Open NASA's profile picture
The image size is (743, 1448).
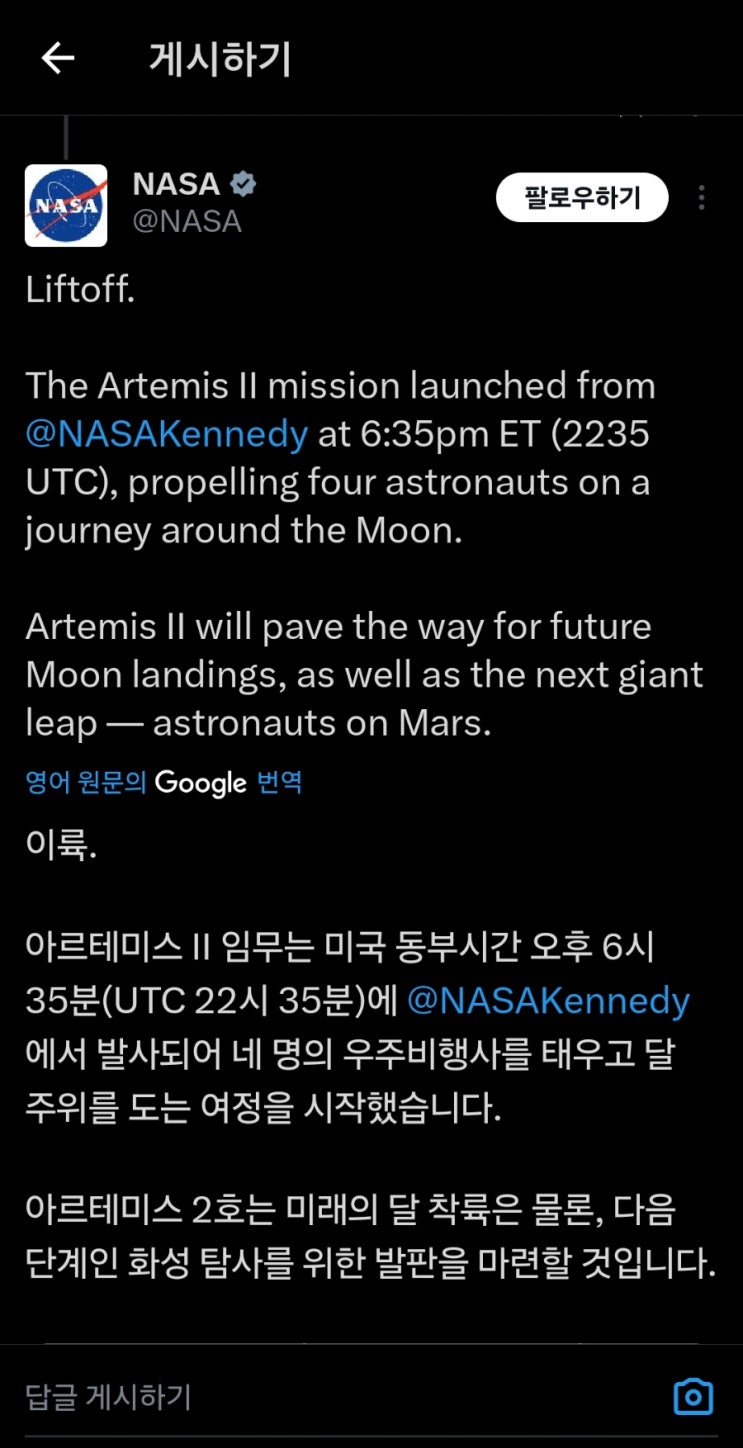[66, 205]
